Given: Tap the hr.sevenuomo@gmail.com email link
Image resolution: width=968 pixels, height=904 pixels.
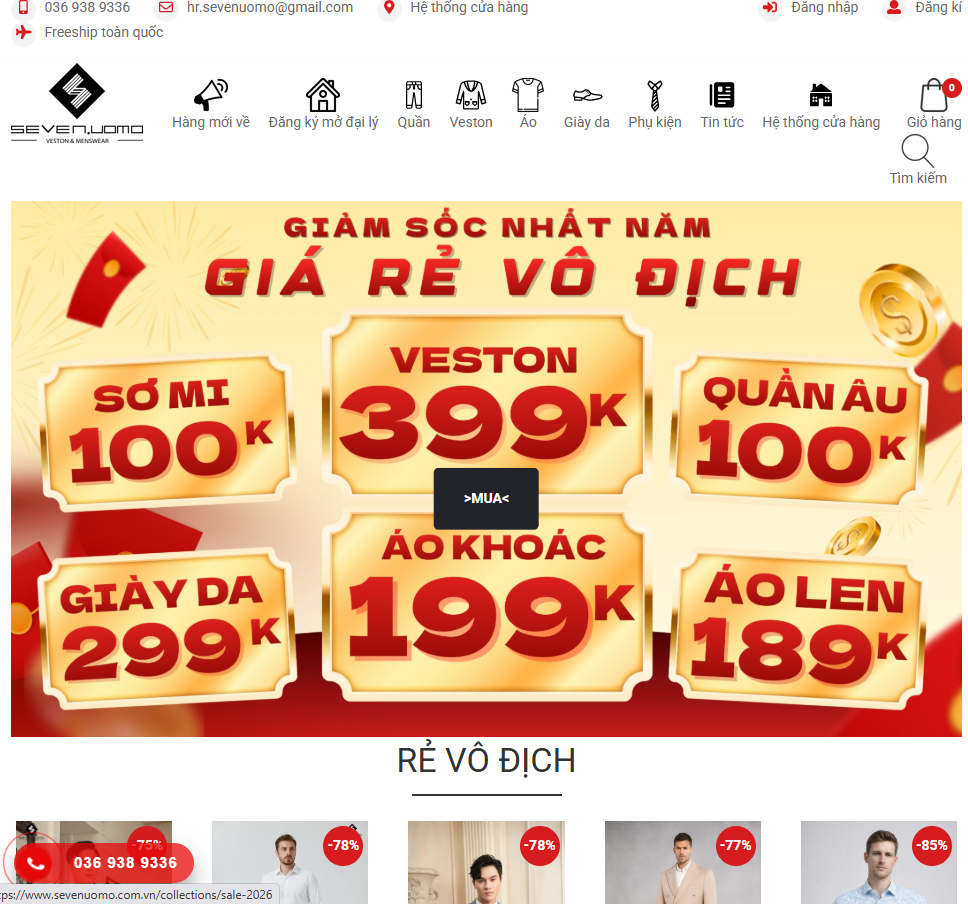Looking at the screenshot, I should pyautogui.click(x=269, y=8).
